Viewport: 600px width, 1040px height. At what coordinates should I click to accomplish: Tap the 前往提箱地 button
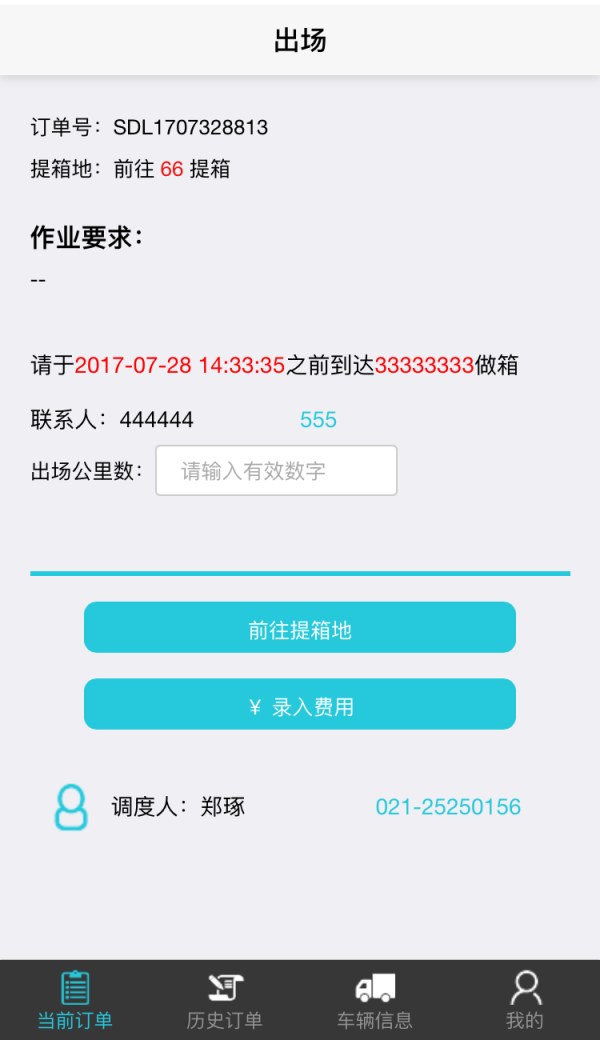pos(300,628)
